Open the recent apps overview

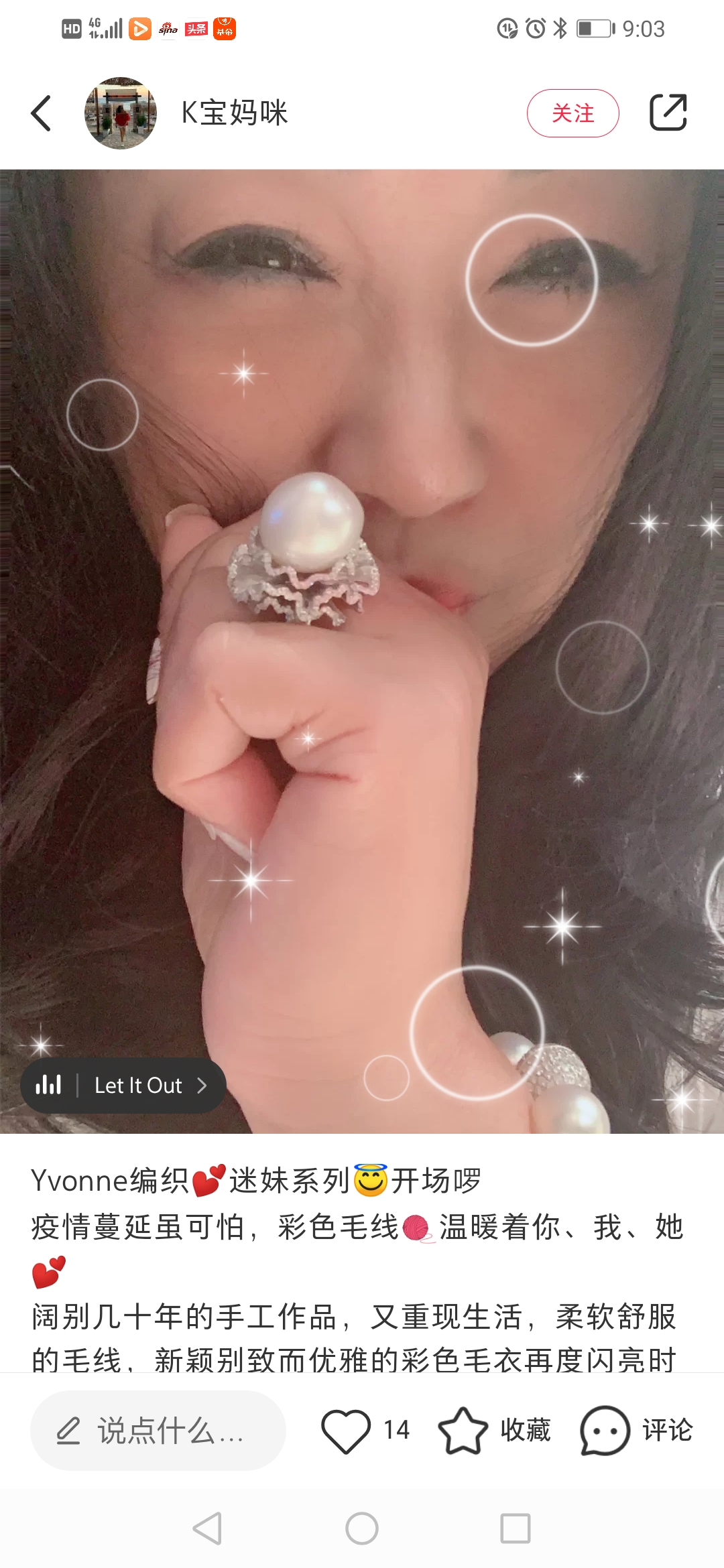[x=516, y=1528]
